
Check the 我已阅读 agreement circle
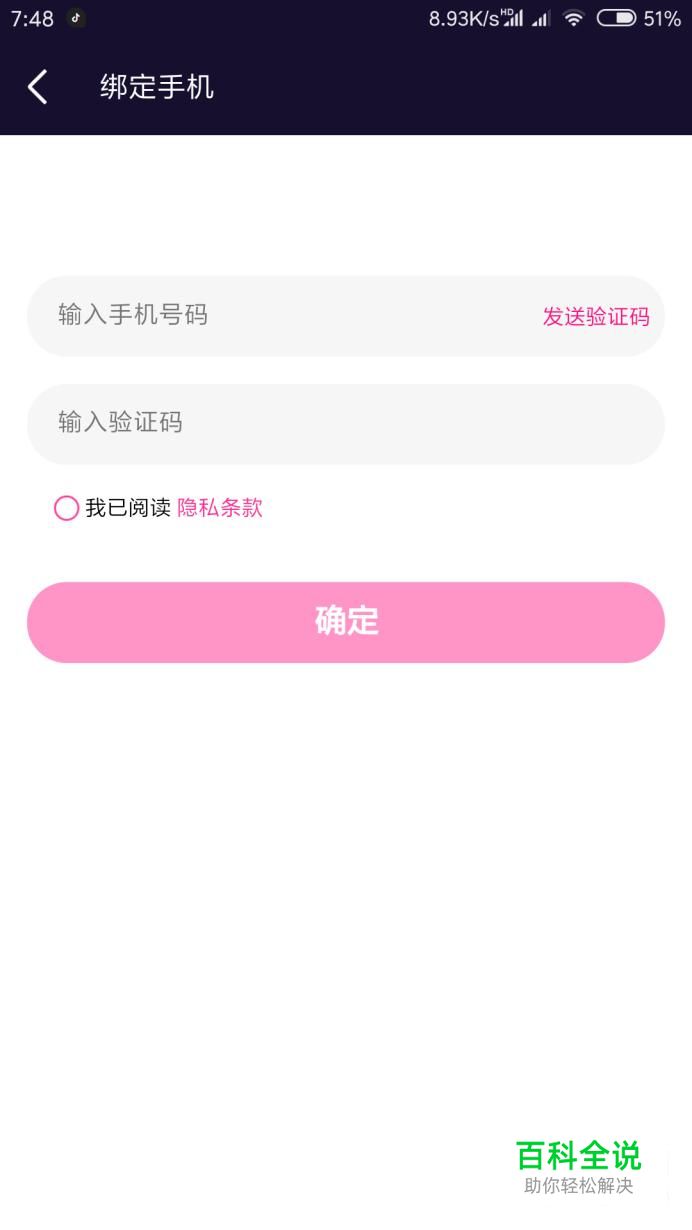coord(66,508)
